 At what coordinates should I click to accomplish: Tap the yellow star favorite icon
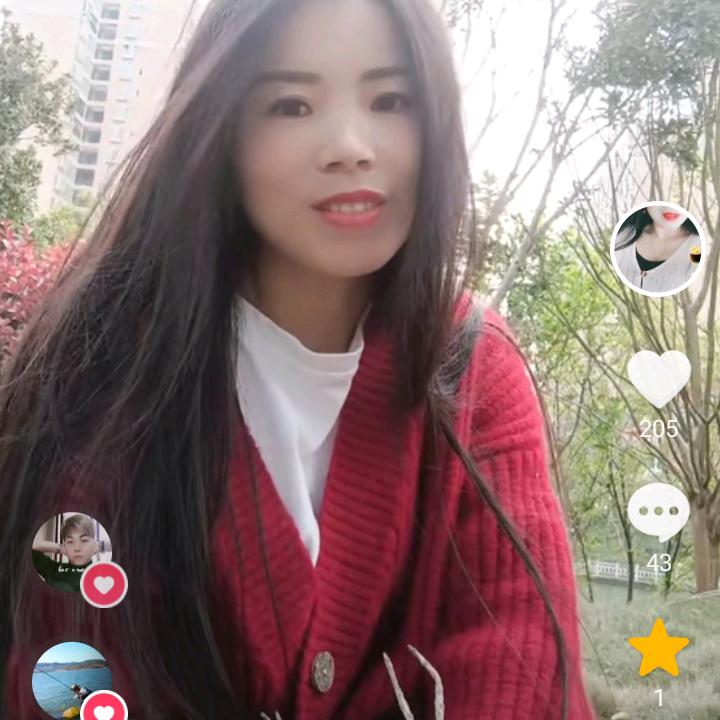click(x=659, y=647)
